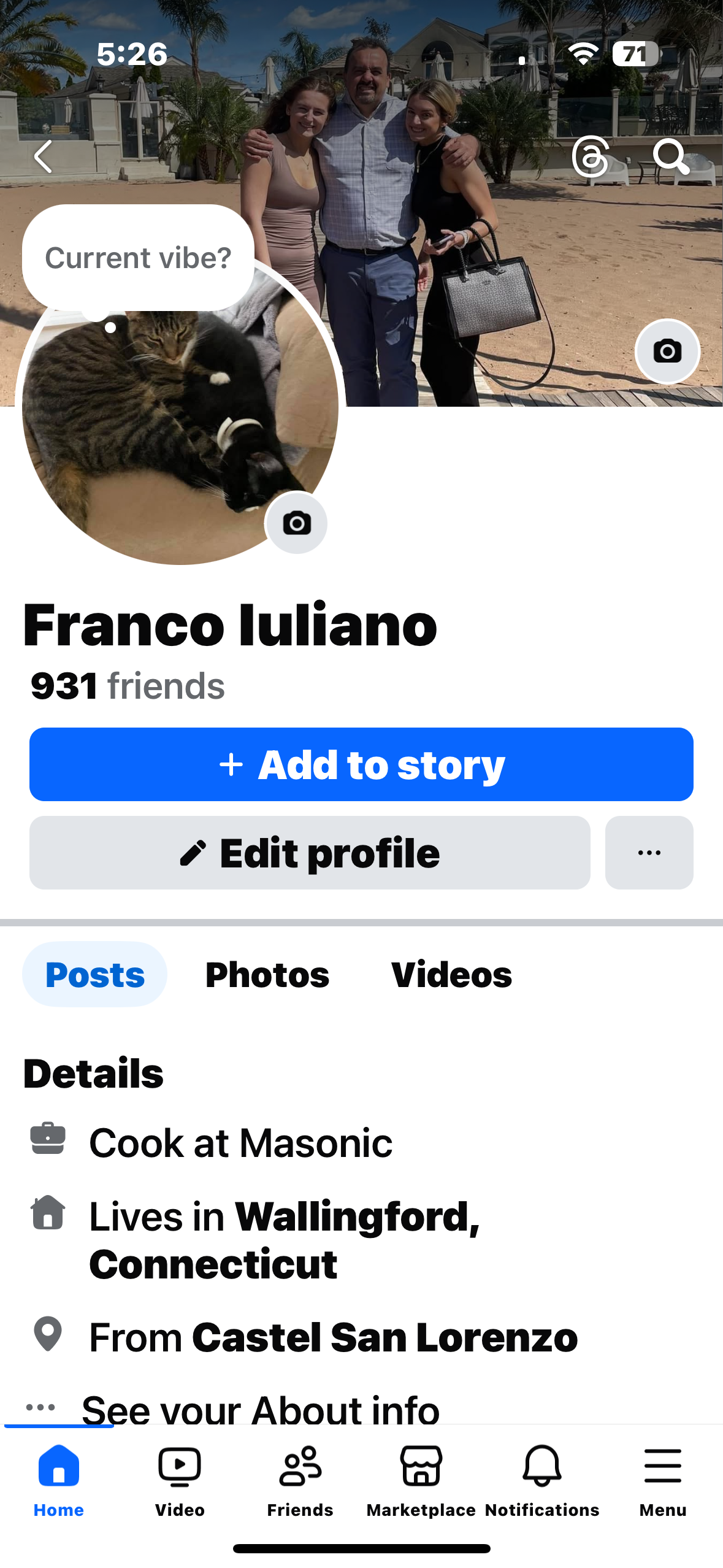Select the Posts tab
This screenshot has height=1568, width=723.
pos(95,974)
